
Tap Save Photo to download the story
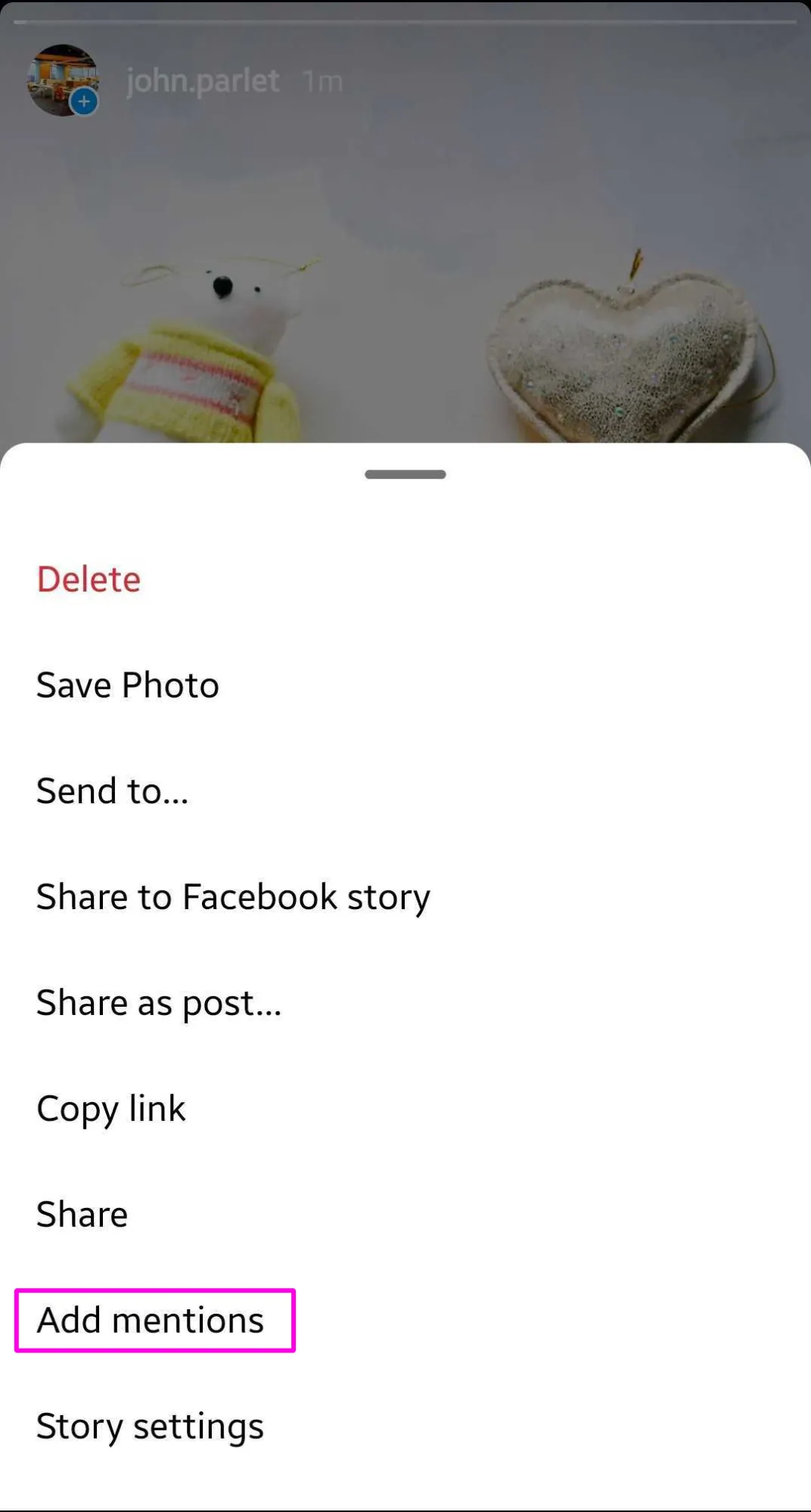(127, 685)
